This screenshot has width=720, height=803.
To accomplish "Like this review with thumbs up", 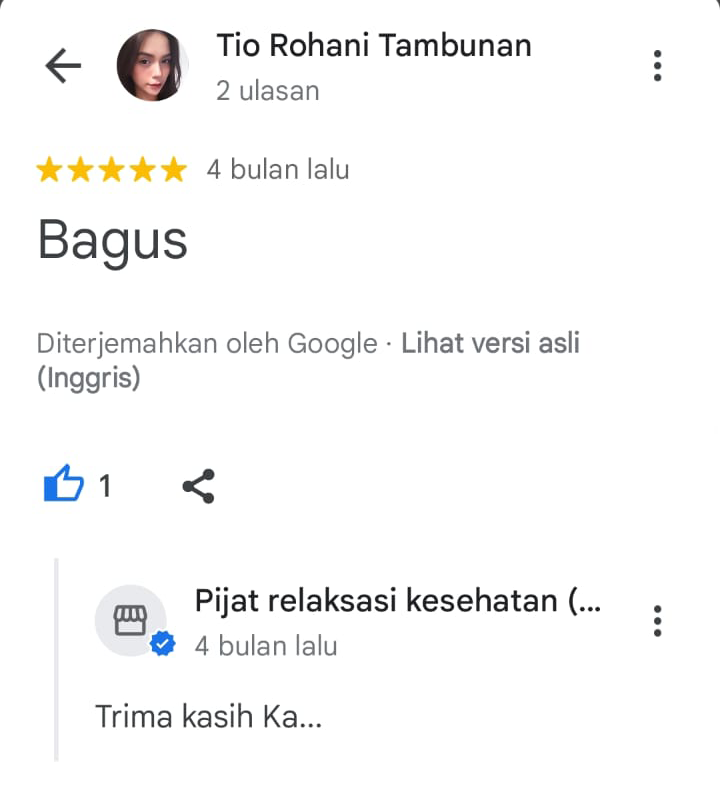I will tap(64, 486).
